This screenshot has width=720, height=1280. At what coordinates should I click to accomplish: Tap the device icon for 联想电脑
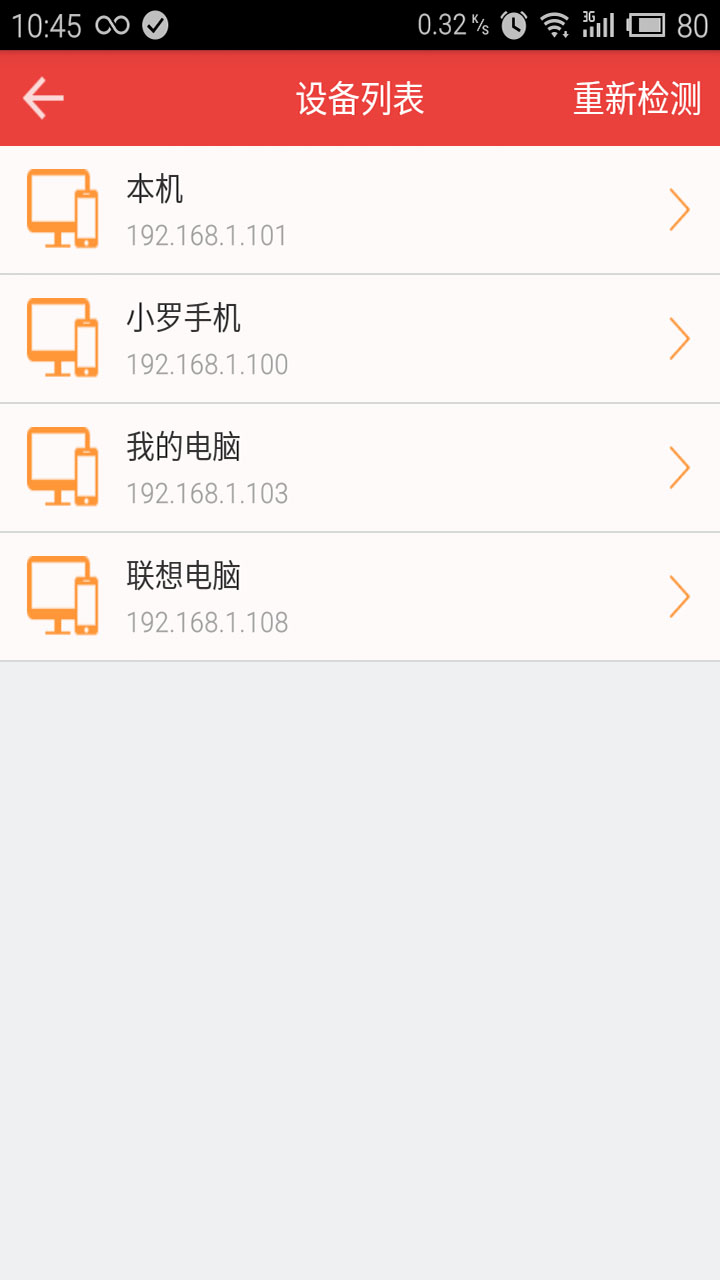62,596
